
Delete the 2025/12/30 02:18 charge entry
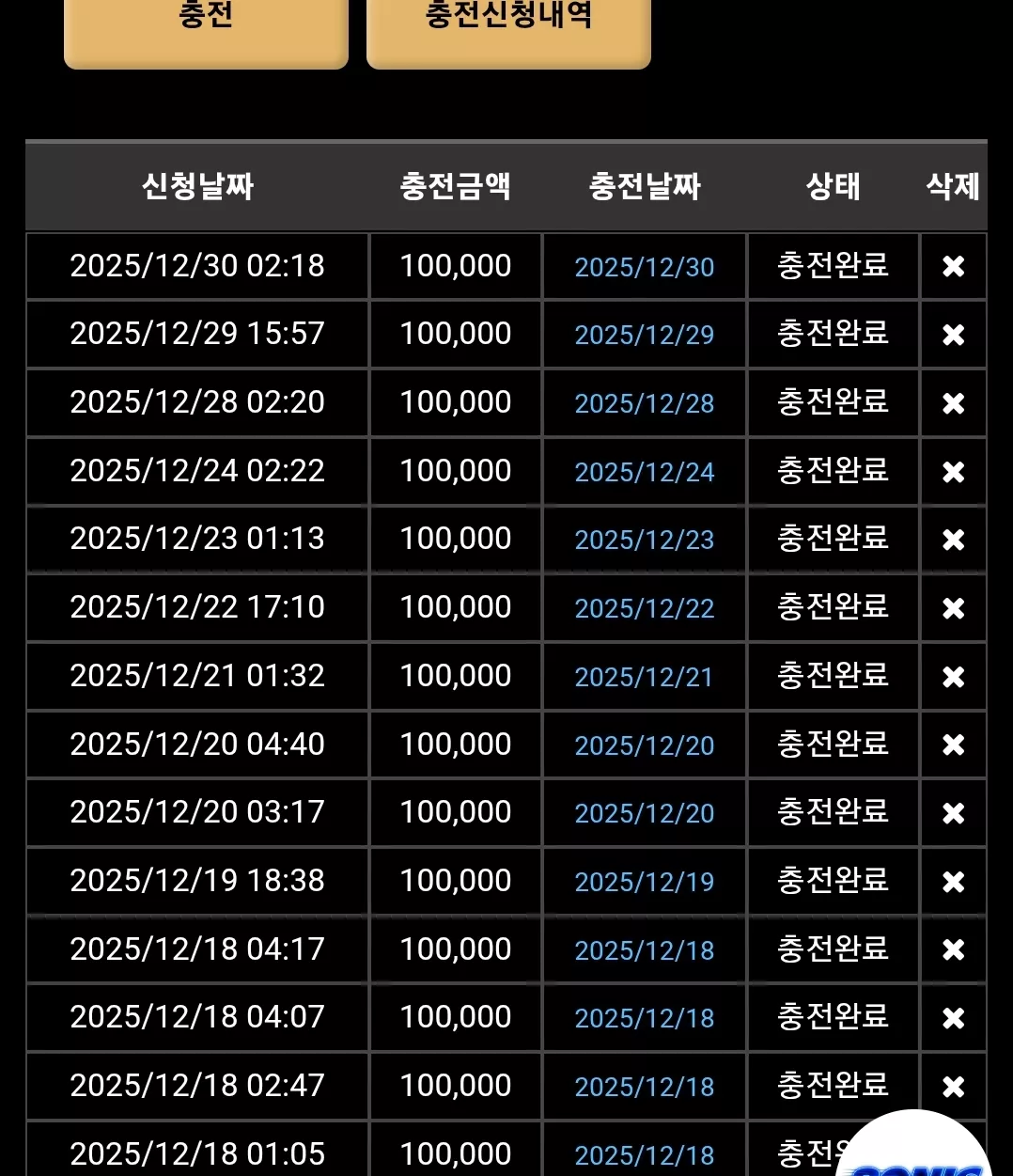954,267
